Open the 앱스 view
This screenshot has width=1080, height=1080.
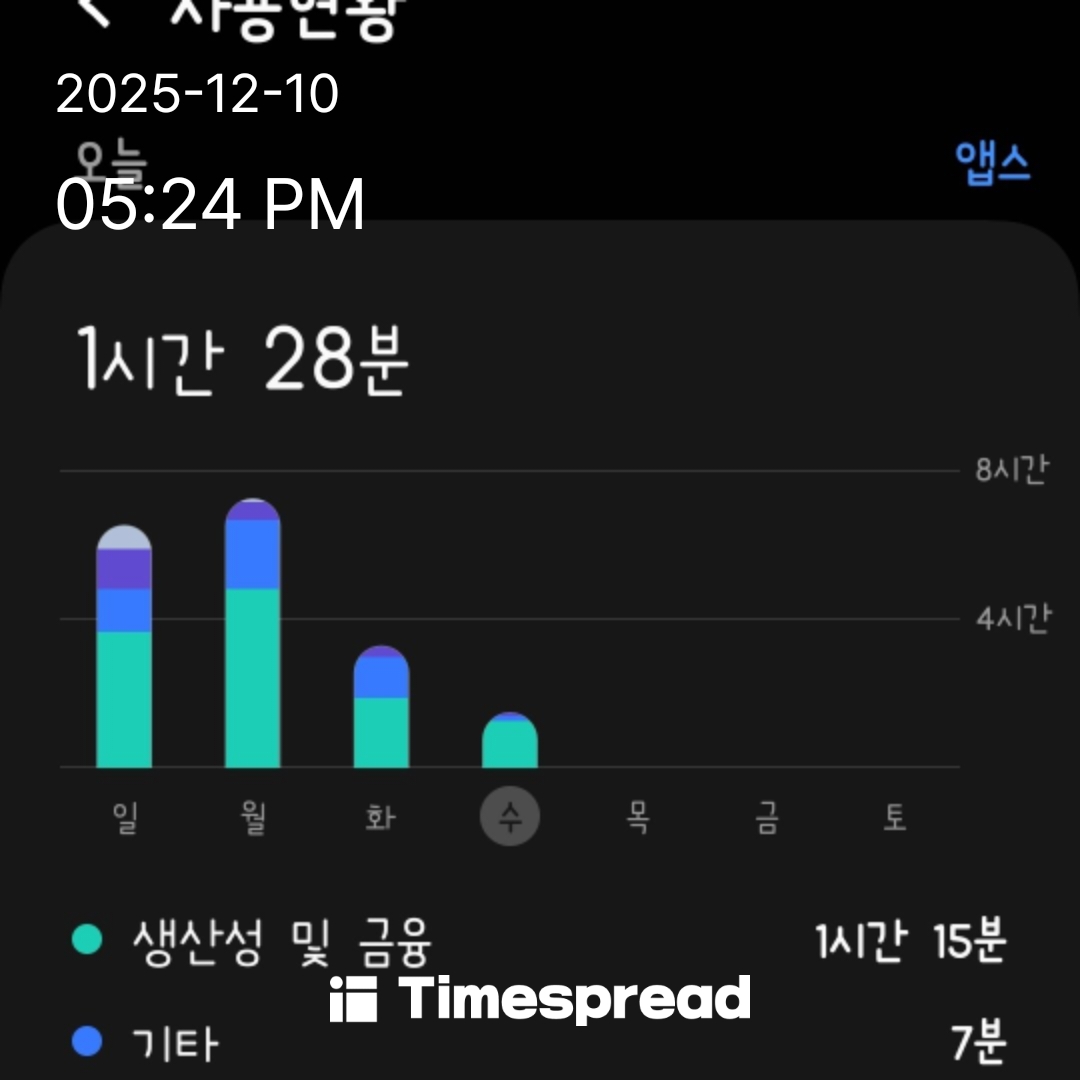pos(992,162)
